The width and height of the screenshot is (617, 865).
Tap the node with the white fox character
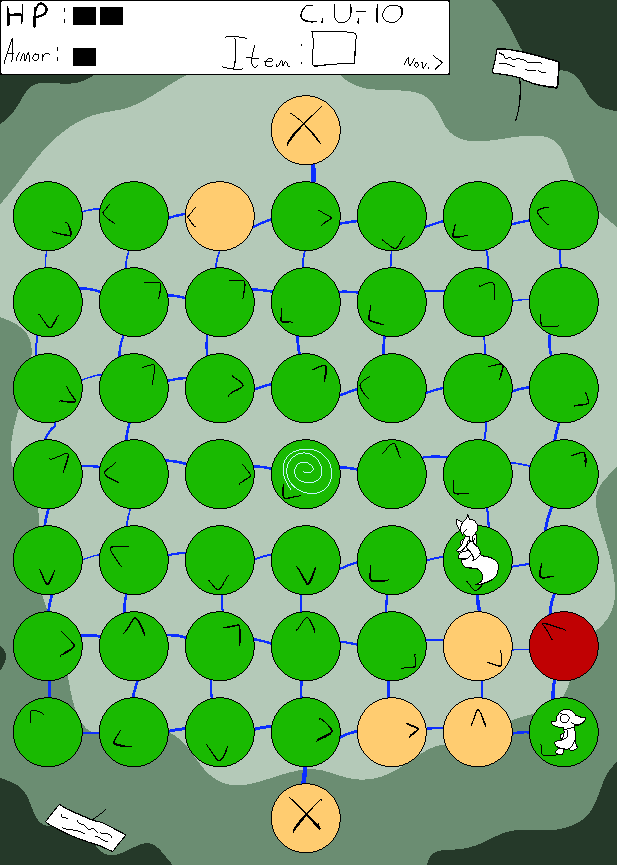(x=477, y=558)
